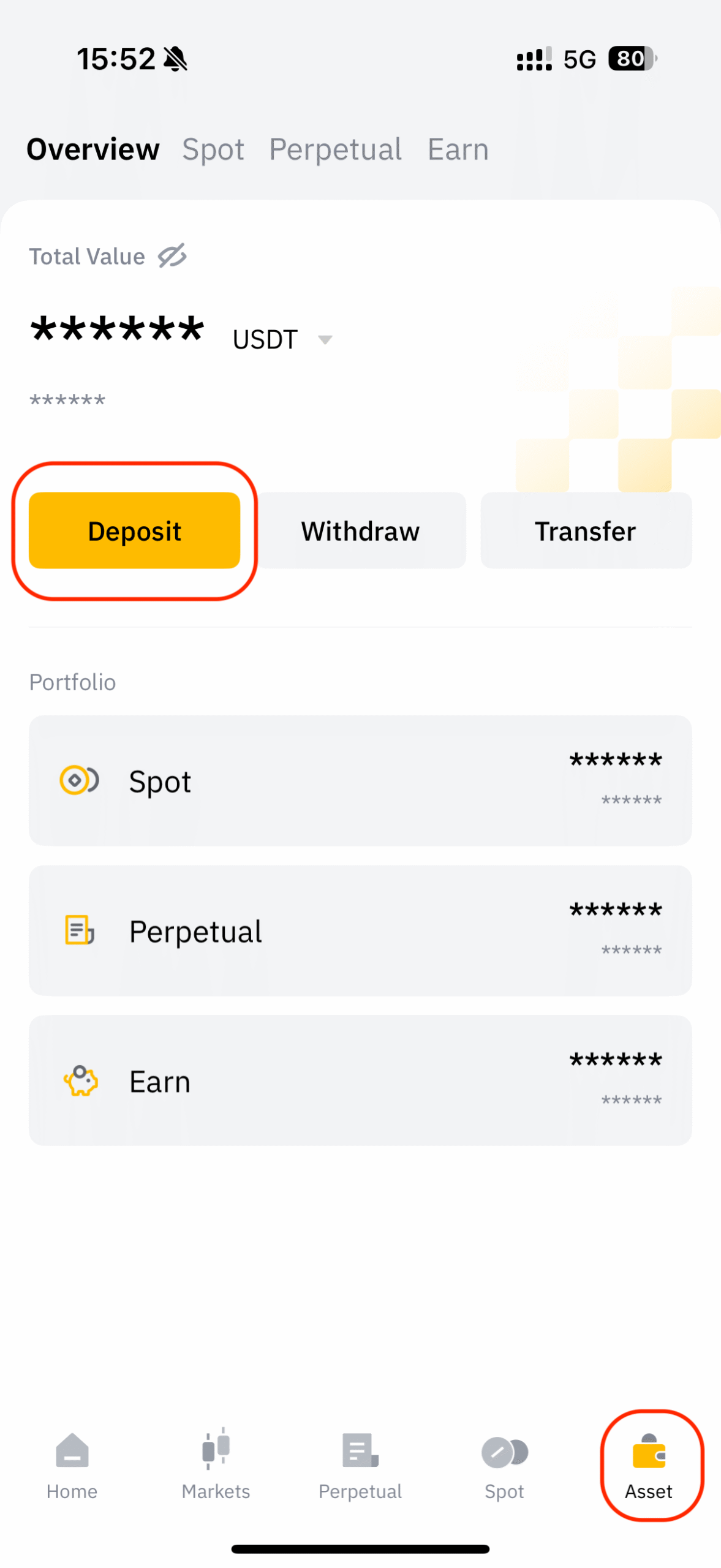Switch to the Earn top tab
Screen dimensions: 721x1568
click(458, 149)
